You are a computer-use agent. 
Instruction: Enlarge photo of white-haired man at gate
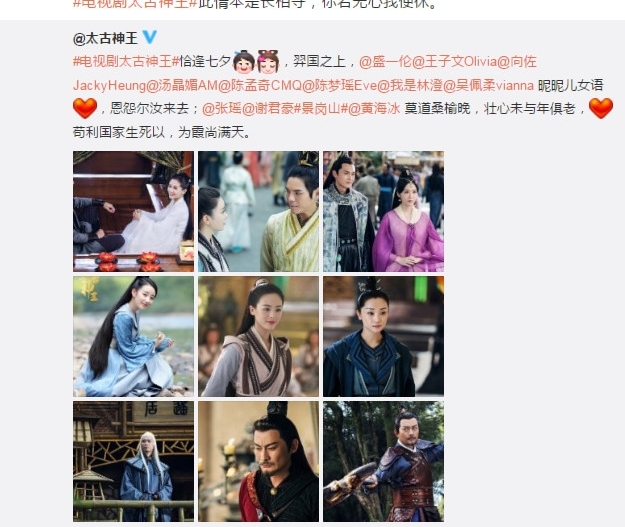click(133, 462)
